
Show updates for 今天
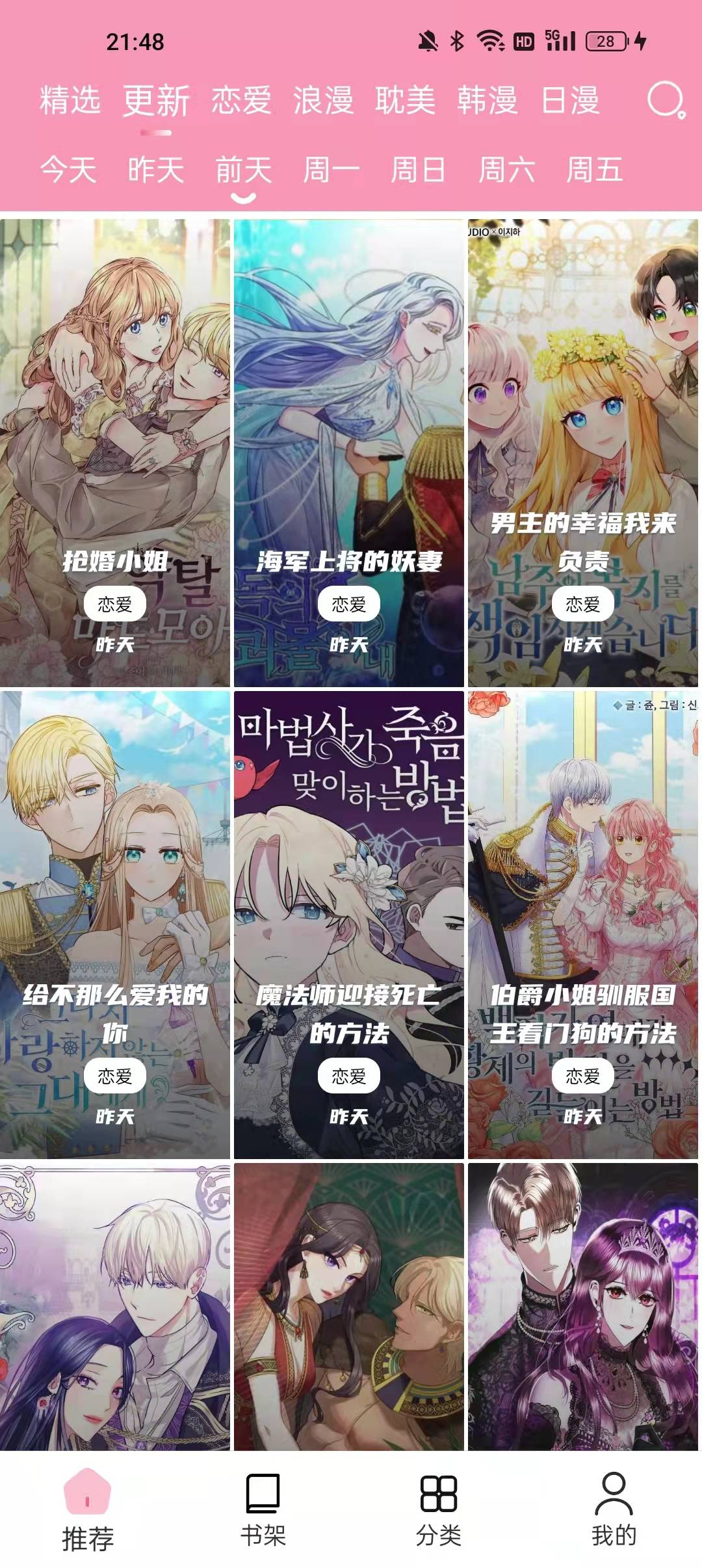point(68,170)
